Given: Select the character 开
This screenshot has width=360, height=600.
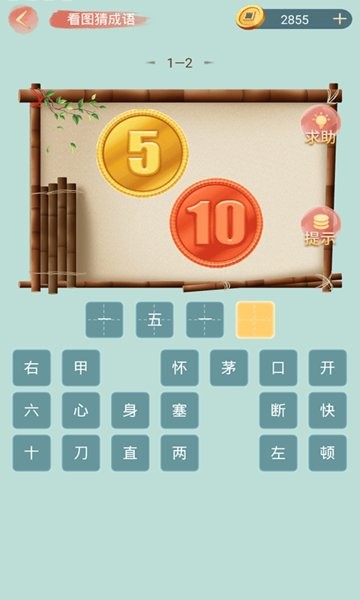Looking at the screenshot, I should click(x=327, y=368).
